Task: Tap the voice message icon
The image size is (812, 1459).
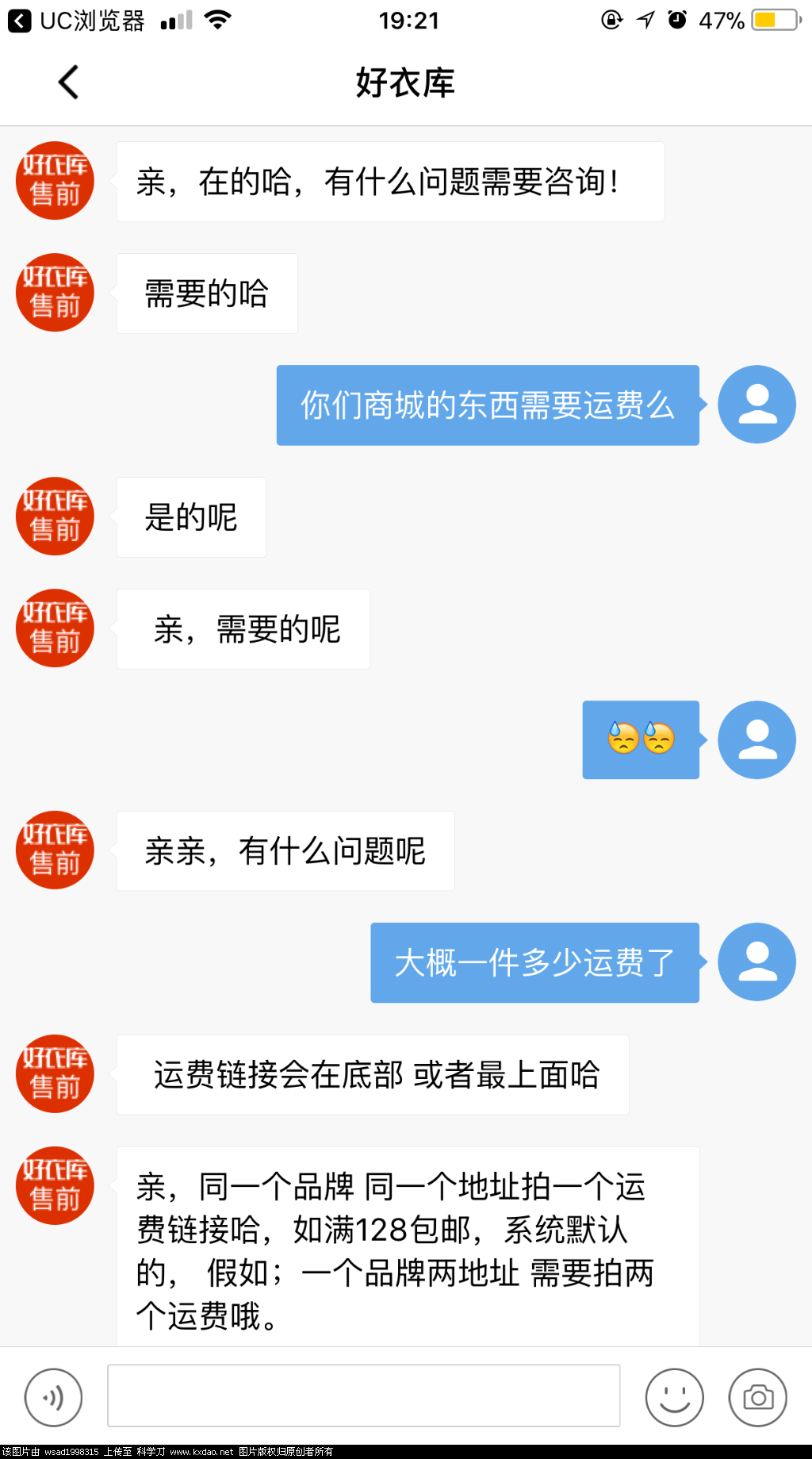Action: click(x=52, y=1397)
